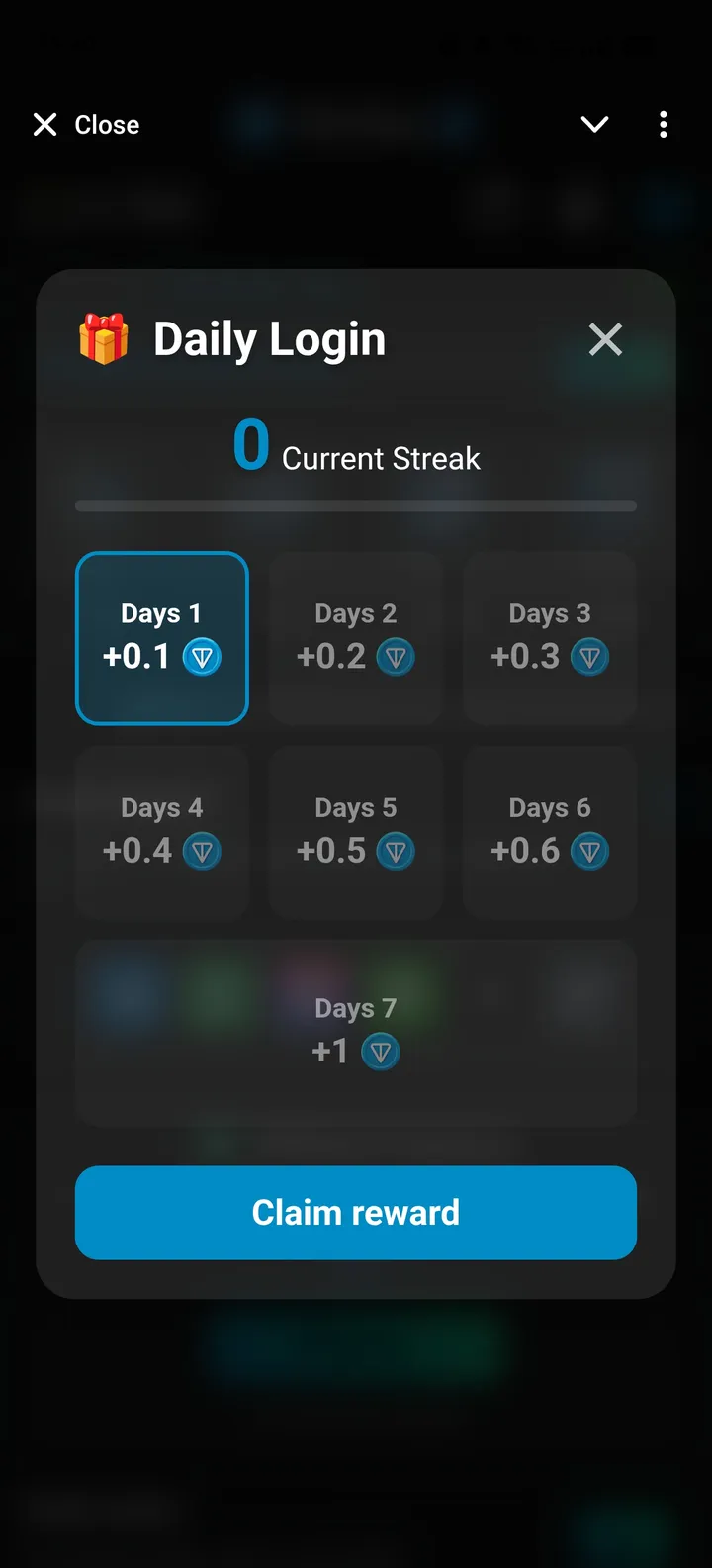Select the Days 5 reward card
This screenshot has height=1568, width=712.
[x=355, y=831]
